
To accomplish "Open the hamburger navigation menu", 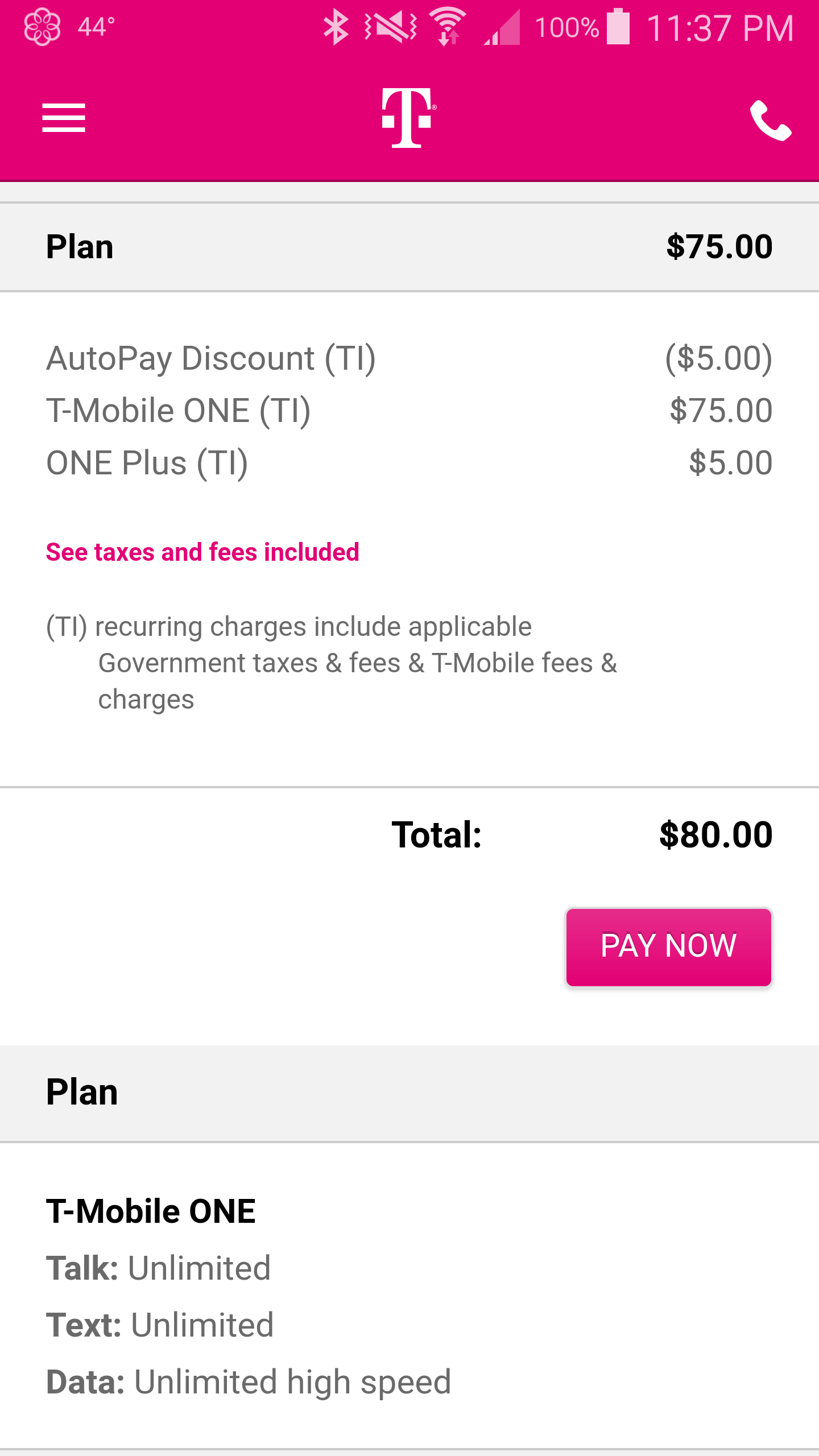I will (64, 118).
